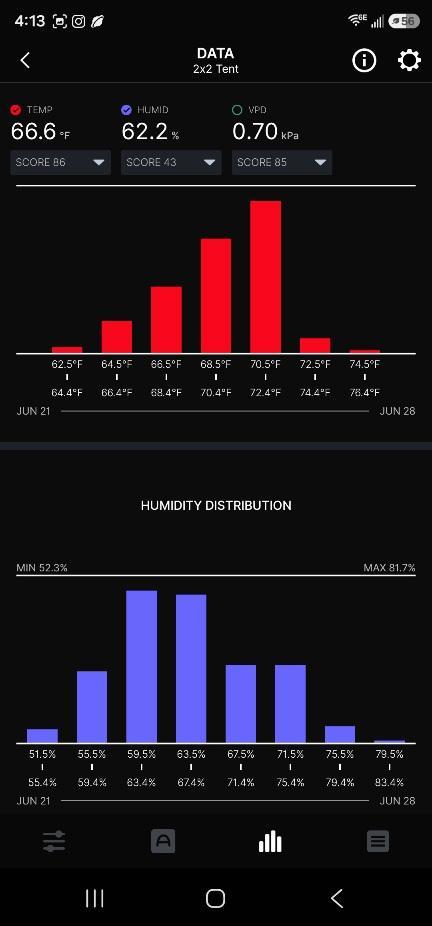Open the system recent apps view

[94, 898]
